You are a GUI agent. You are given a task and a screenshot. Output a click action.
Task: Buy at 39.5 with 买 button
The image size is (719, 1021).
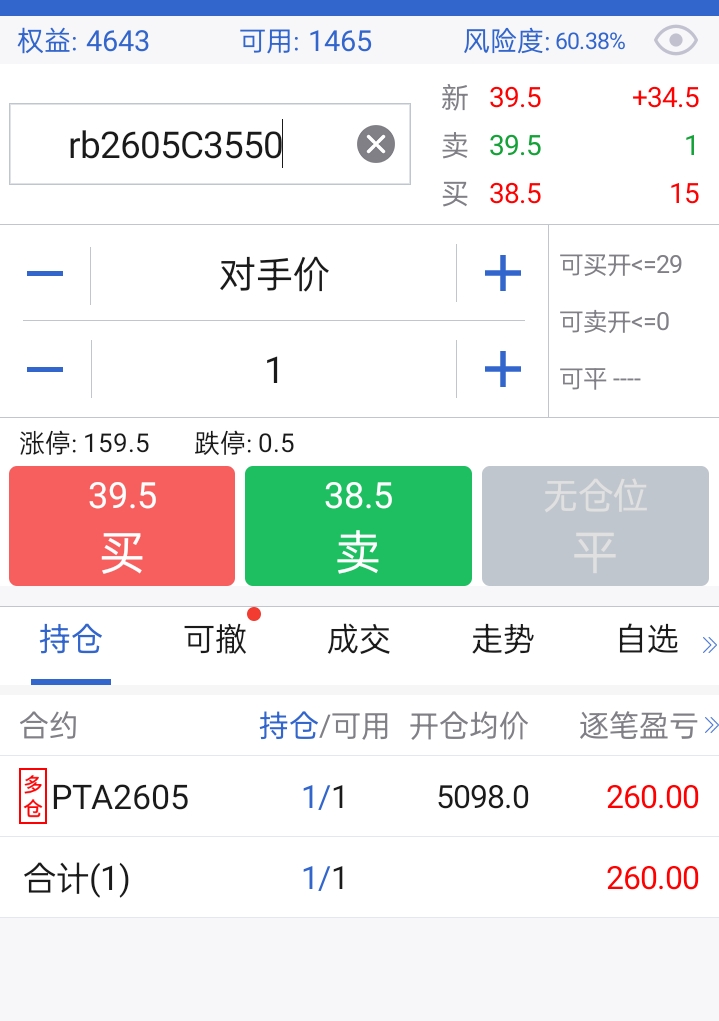(x=122, y=526)
